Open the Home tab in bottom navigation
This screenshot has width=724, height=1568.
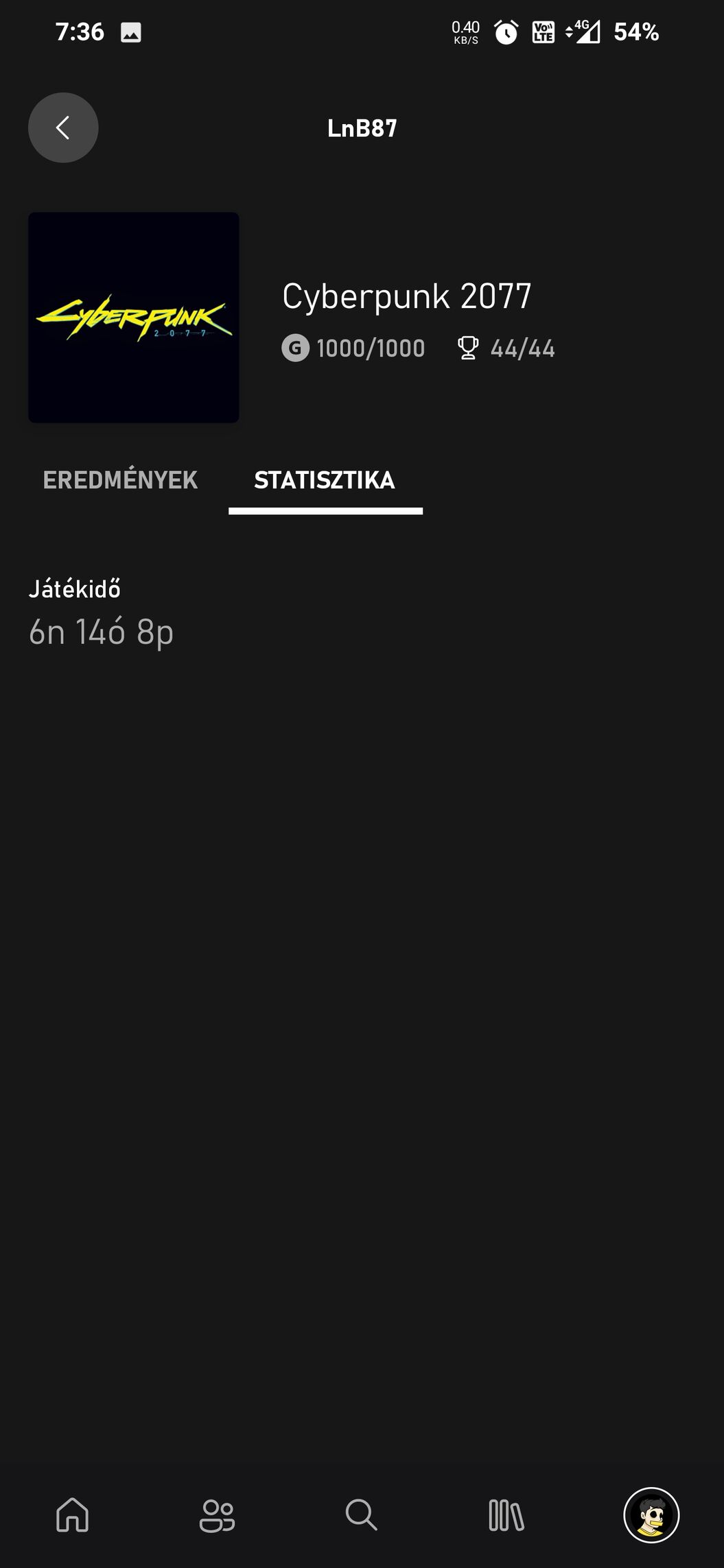click(x=73, y=1514)
